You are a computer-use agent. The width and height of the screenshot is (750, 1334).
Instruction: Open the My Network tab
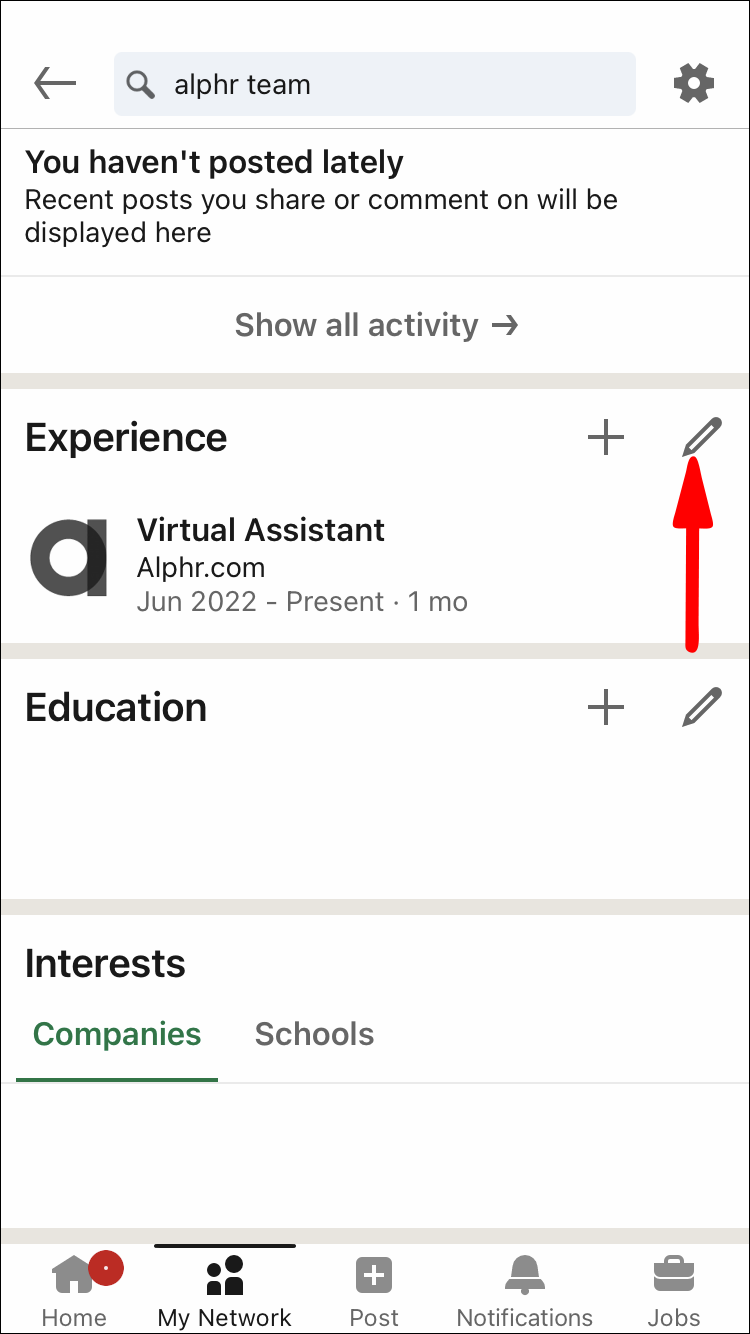click(x=225, y=1290)
